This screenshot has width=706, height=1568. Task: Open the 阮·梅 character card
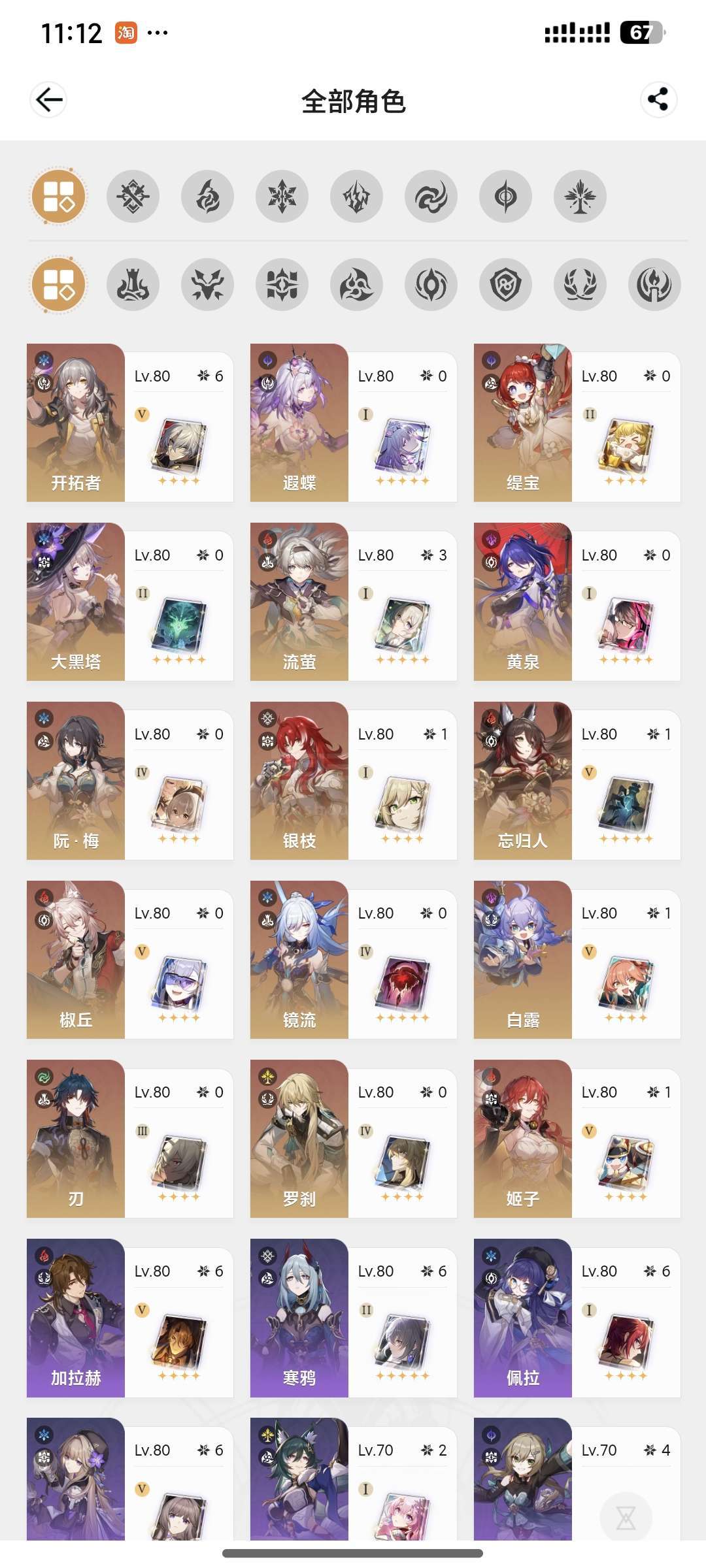tap(130, 781)
